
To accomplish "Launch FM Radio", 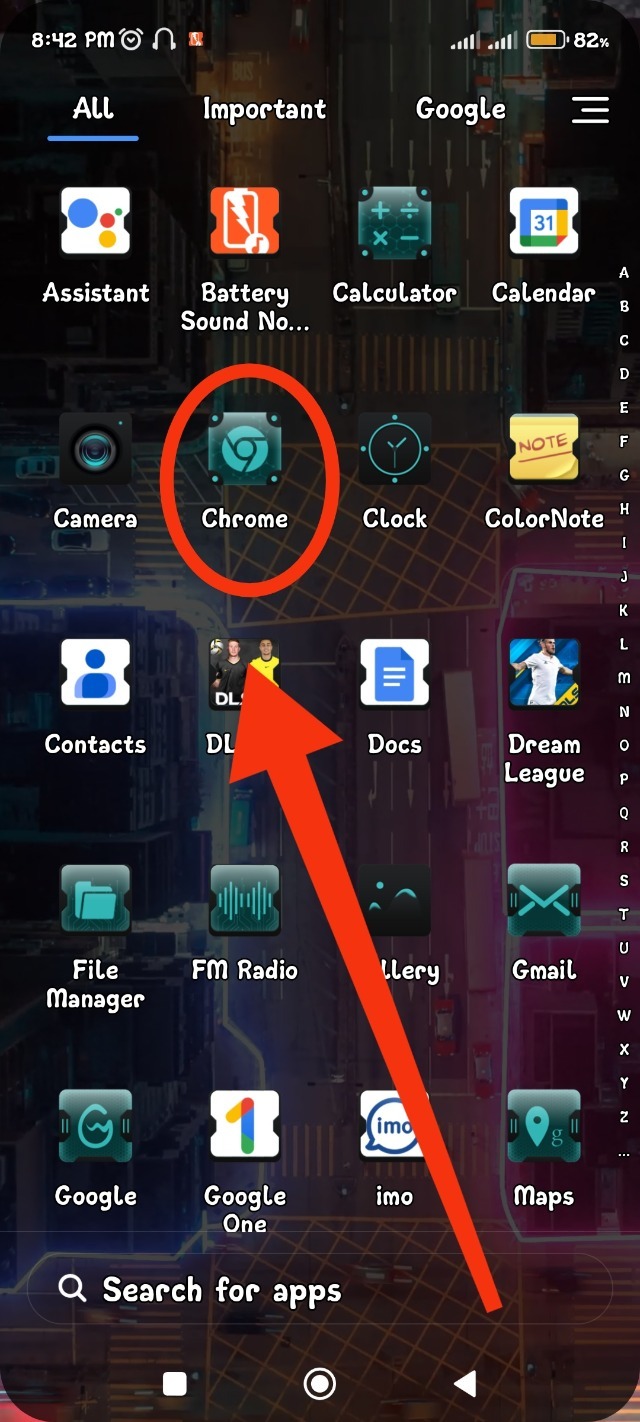I will [x=245, y=900].
